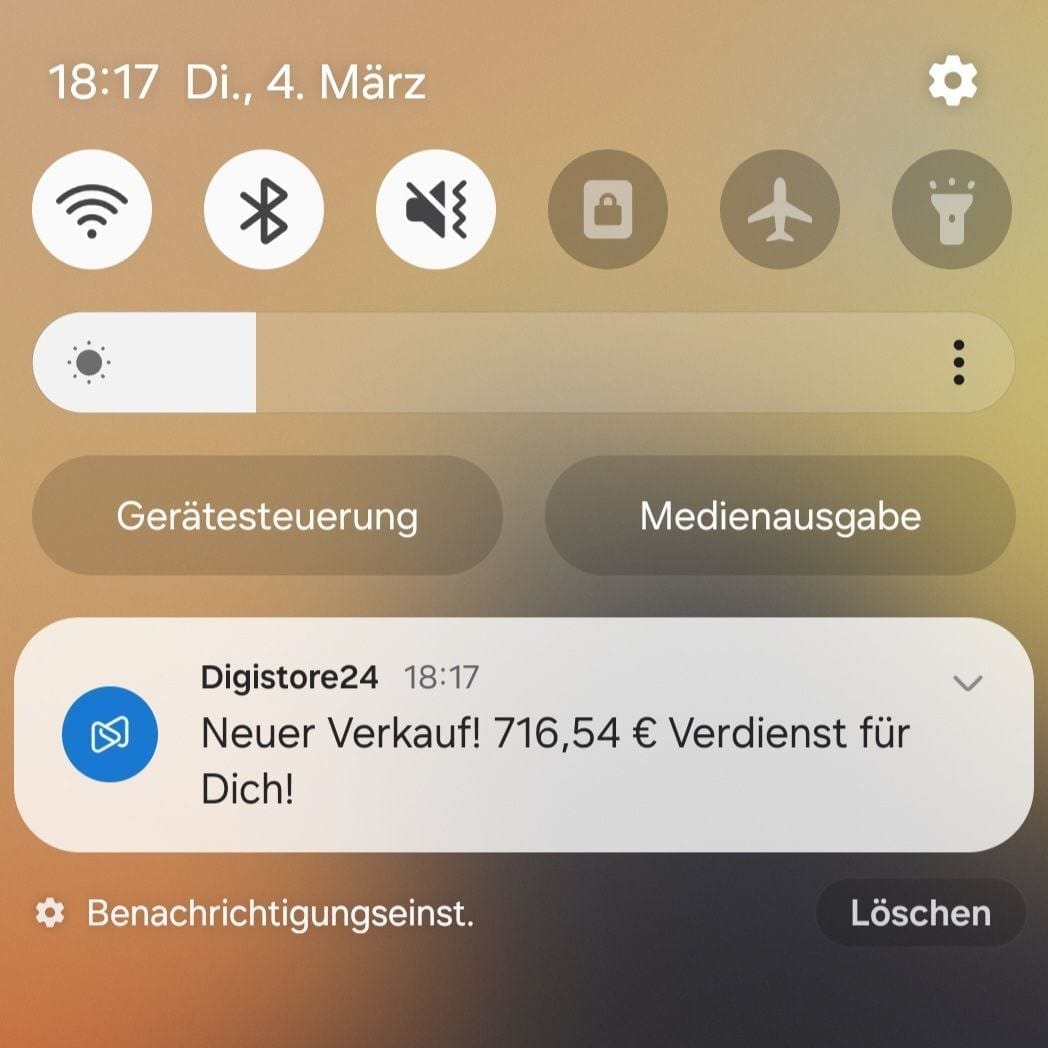Expand the Digistore24 notification chevron
Viewport: 1048px width, 1048px height.
pyautogui.click(x=967, y=683)
